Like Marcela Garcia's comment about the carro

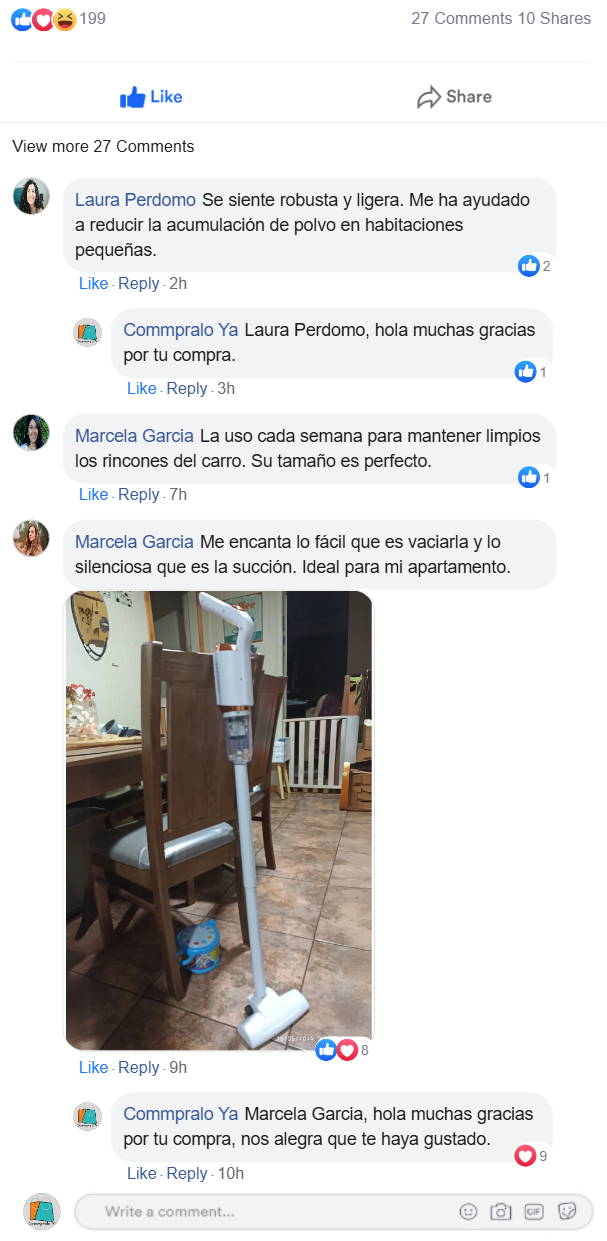pos(93,494)
